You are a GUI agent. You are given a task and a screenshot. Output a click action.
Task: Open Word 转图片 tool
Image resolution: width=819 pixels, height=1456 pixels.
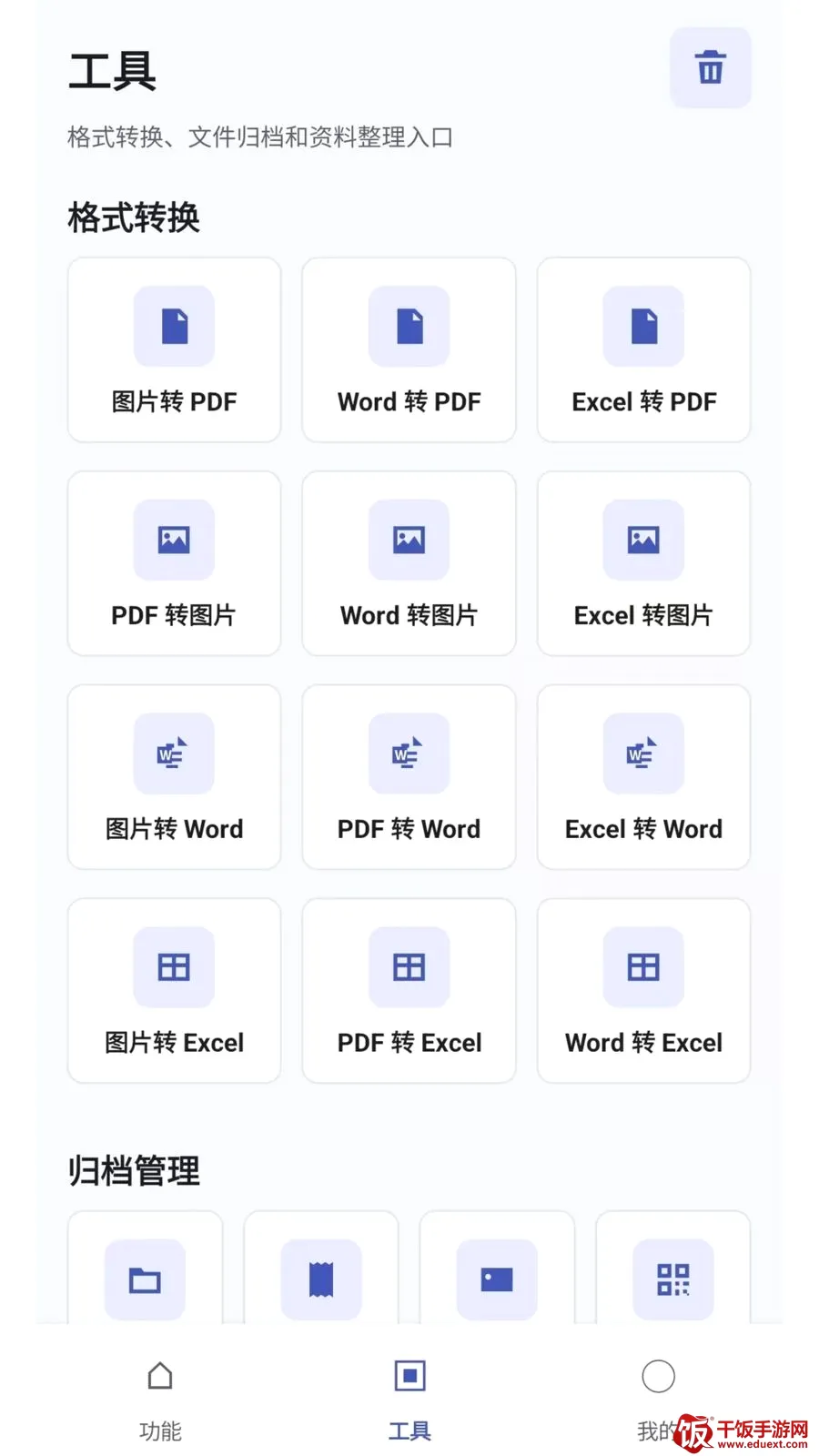[x=409, y=563]
